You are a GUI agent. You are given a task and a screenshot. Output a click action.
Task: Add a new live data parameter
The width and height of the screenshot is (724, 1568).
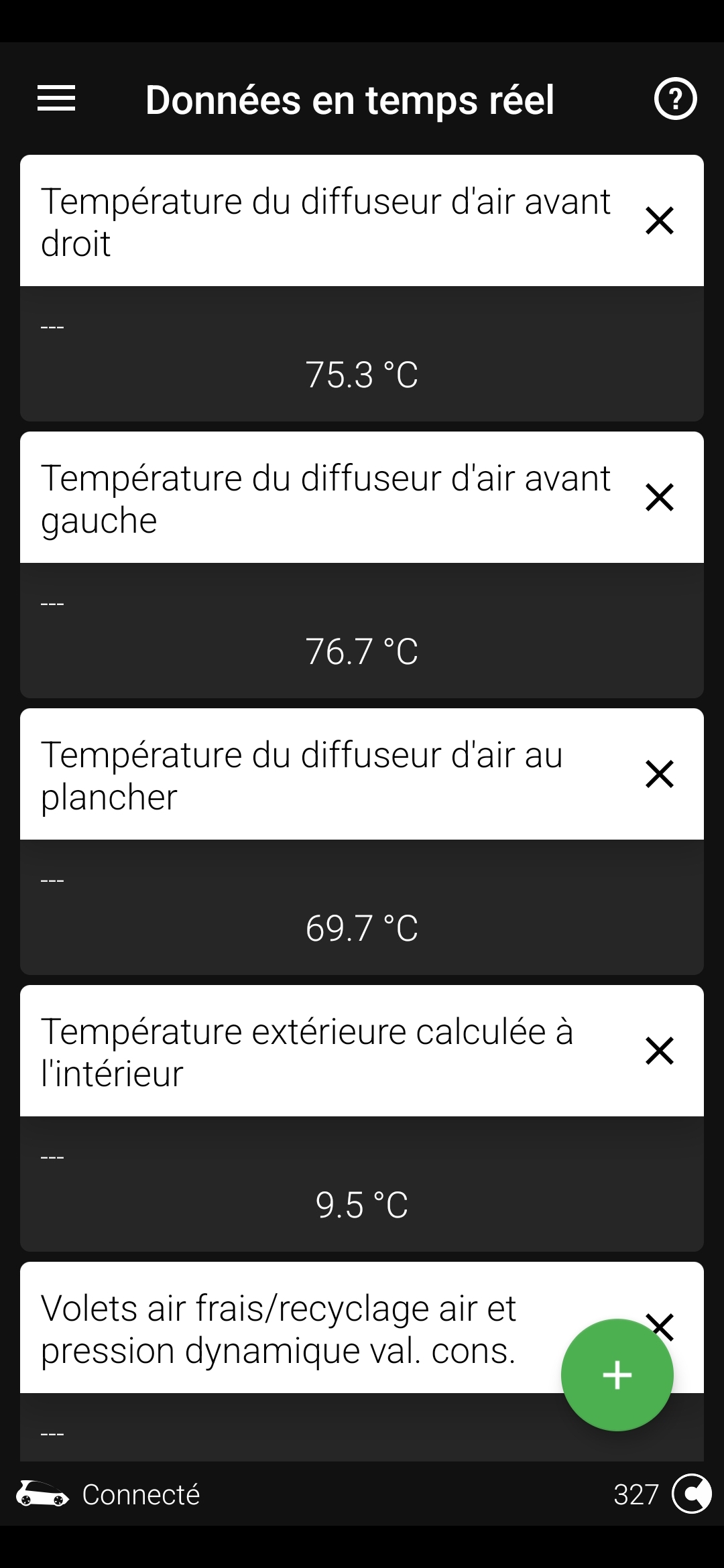point(617,1375)
